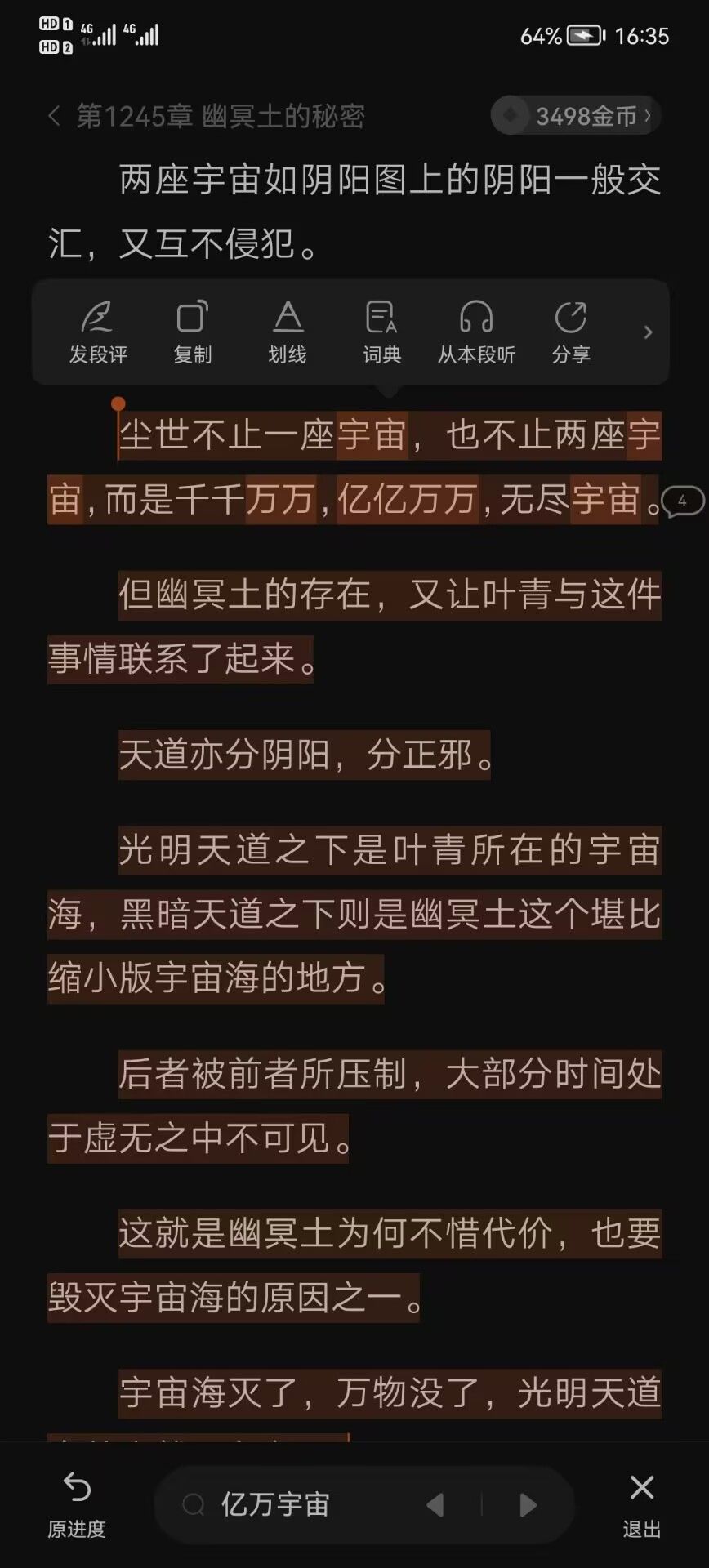Open the 3498金币 coin balance

pyautogui.click(x=577, y=116)
